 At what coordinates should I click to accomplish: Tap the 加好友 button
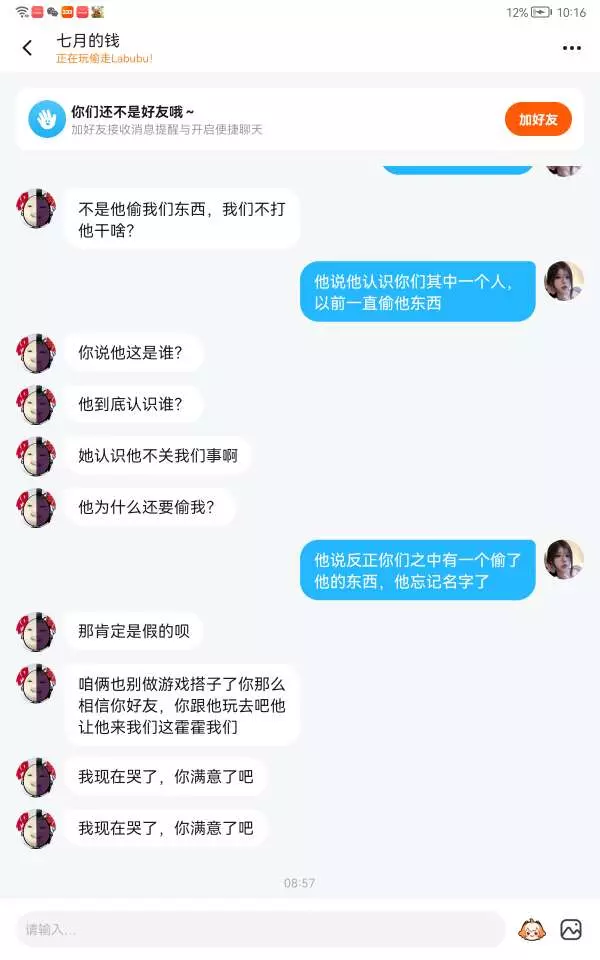(x=538, y=119)
